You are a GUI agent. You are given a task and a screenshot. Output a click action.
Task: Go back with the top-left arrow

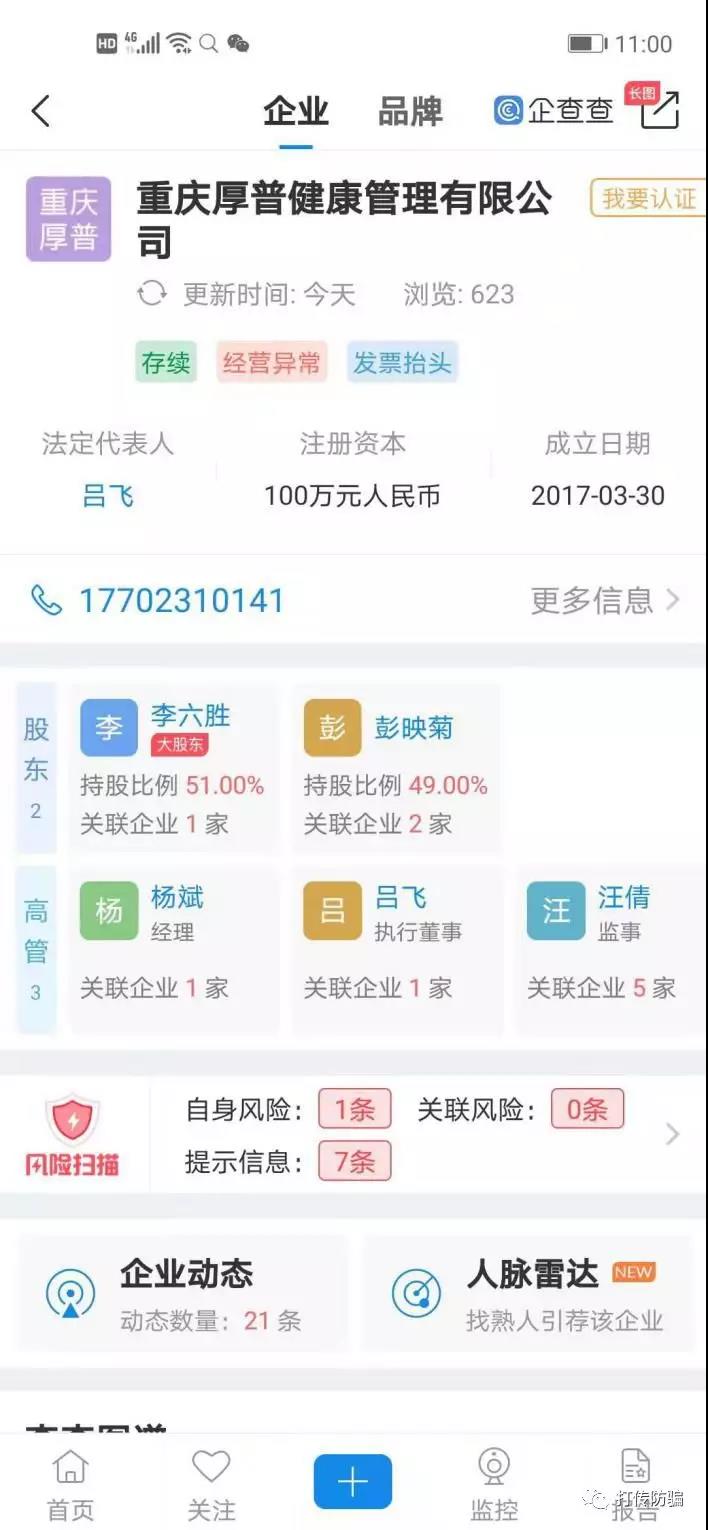(40, 110)
